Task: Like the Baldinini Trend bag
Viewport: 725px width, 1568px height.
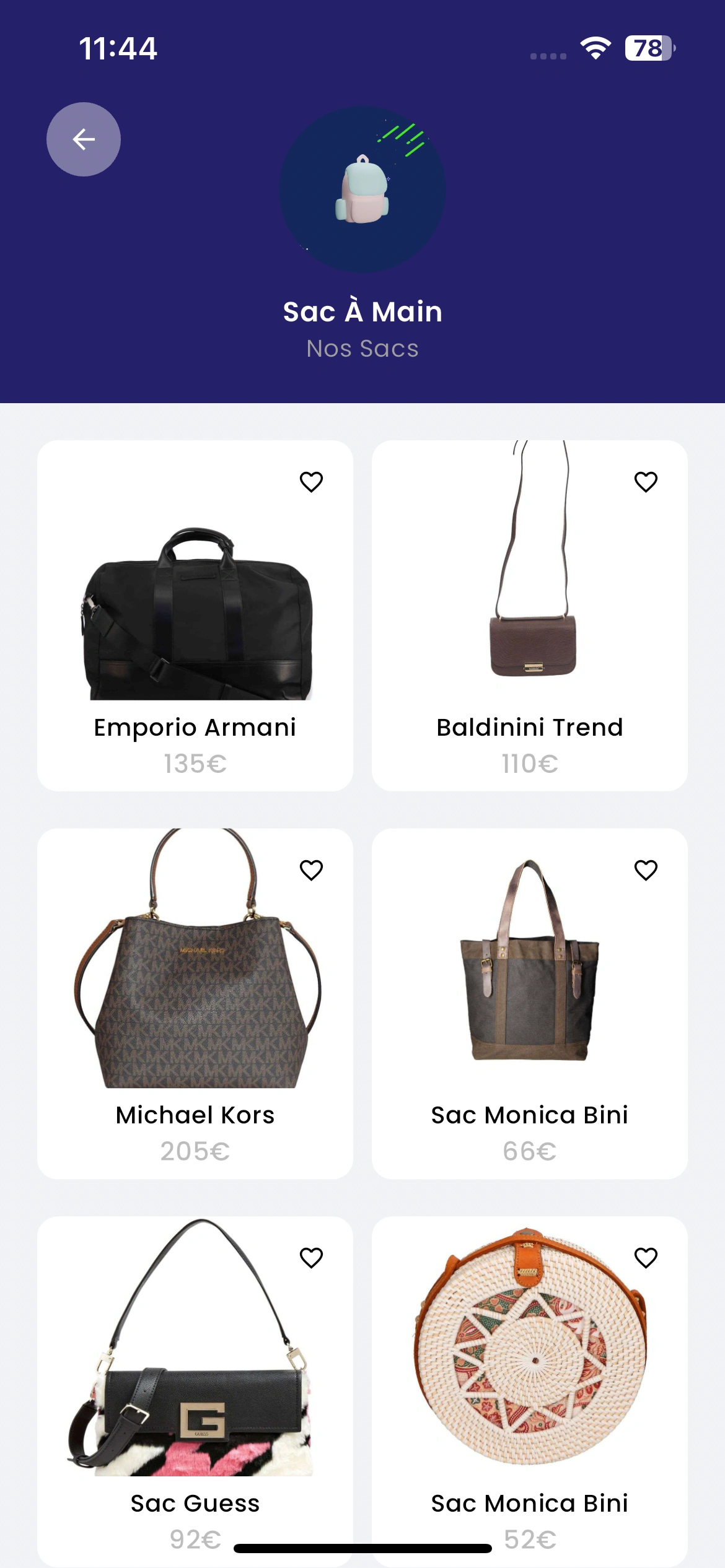Action: point(646,482)
